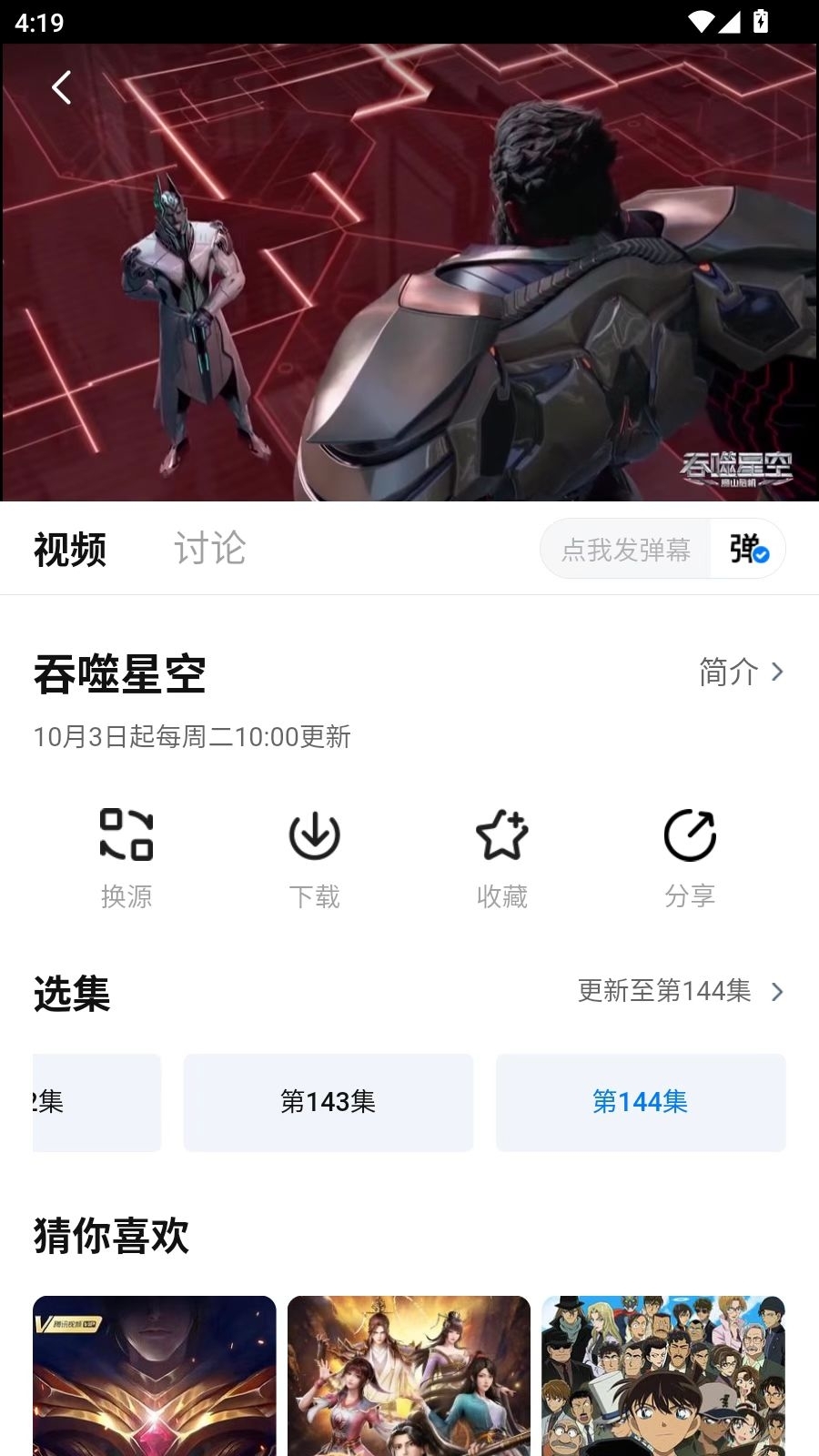Image resolution: width=819 pixels, height=1456 pixels.
Task: Go back using the top-left arrow
Action: click(62, 88)
